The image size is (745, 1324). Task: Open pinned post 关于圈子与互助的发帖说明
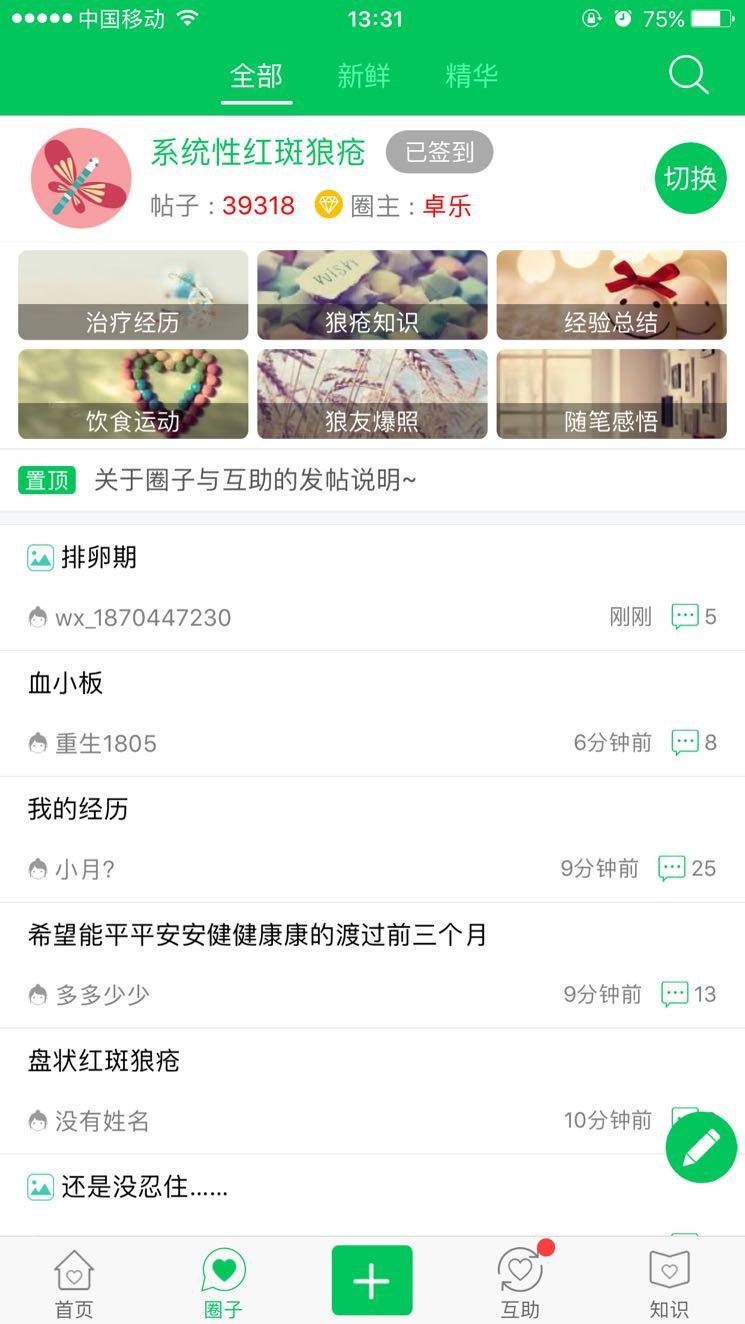[x=255, y=480]
